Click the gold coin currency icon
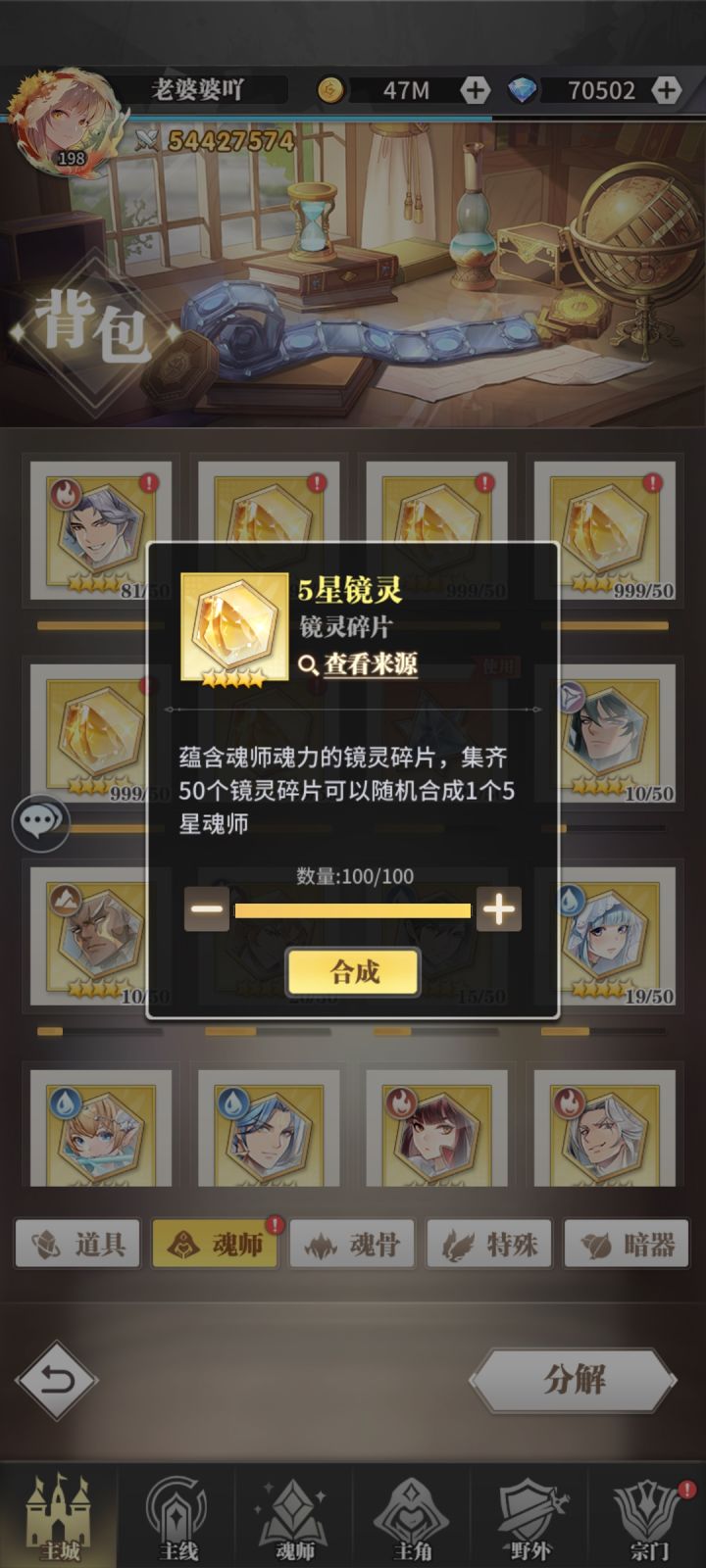Image resolution: width=706 pixels, height=1568 pixels. click(328, 88)
